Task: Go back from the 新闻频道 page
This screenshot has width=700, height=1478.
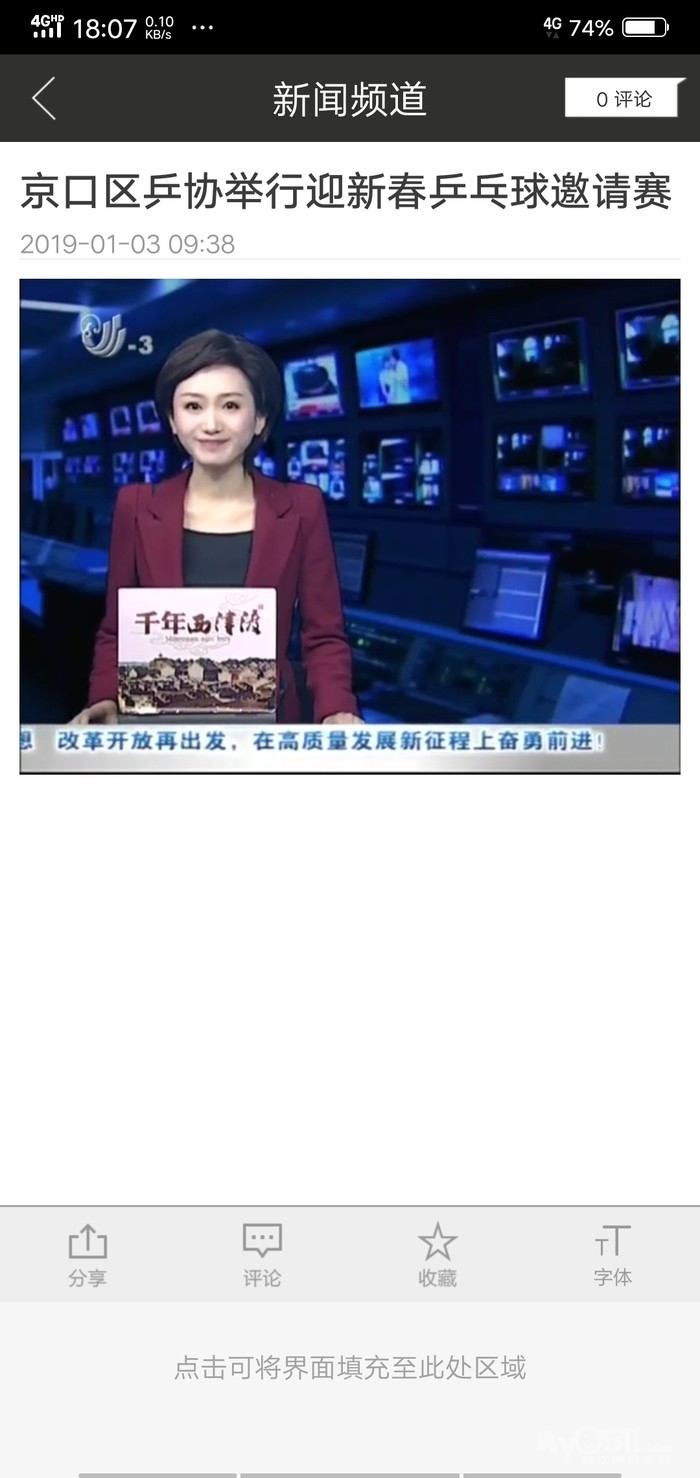Action: (44, 98)
